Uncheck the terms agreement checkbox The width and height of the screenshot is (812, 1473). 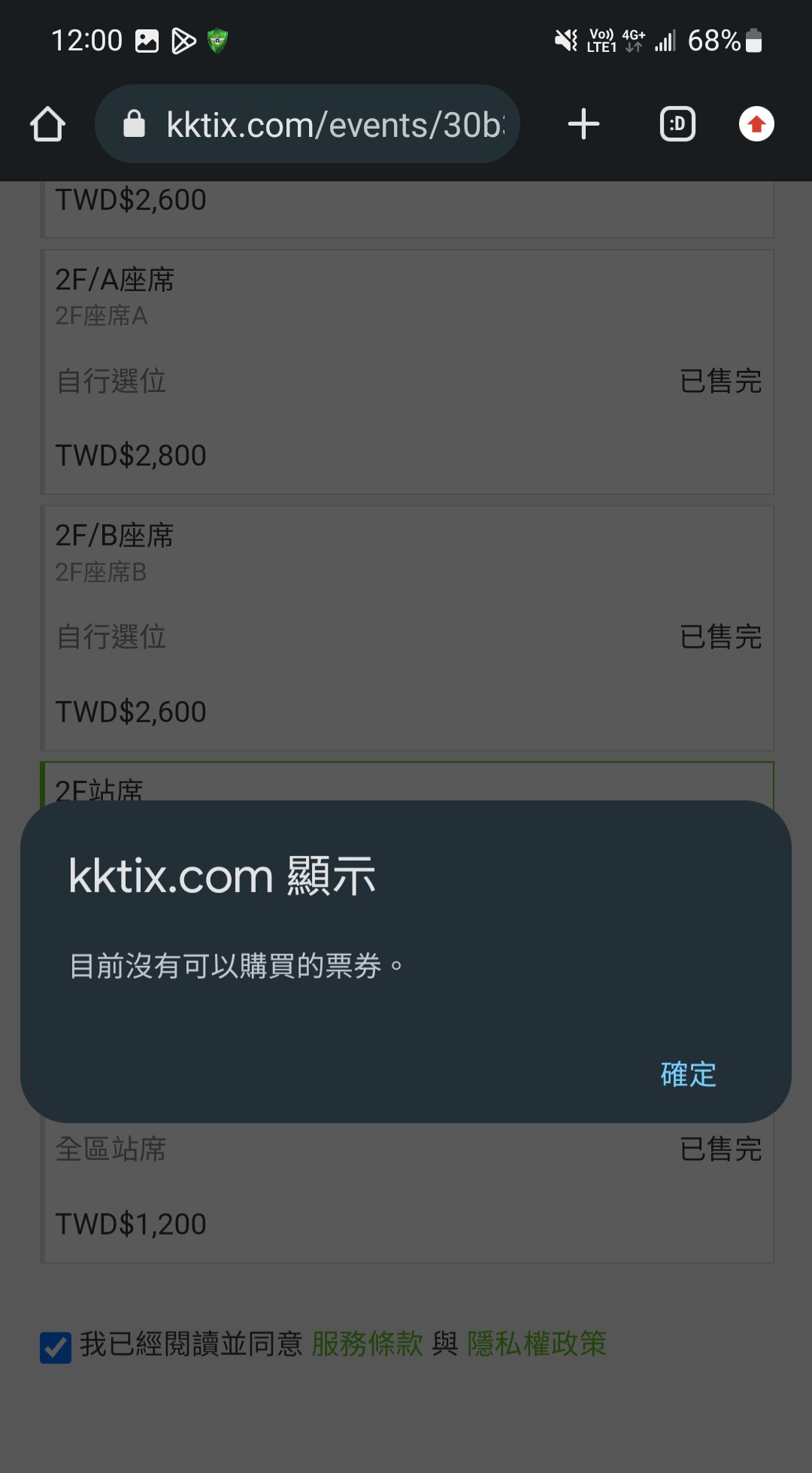(56, 1347)
